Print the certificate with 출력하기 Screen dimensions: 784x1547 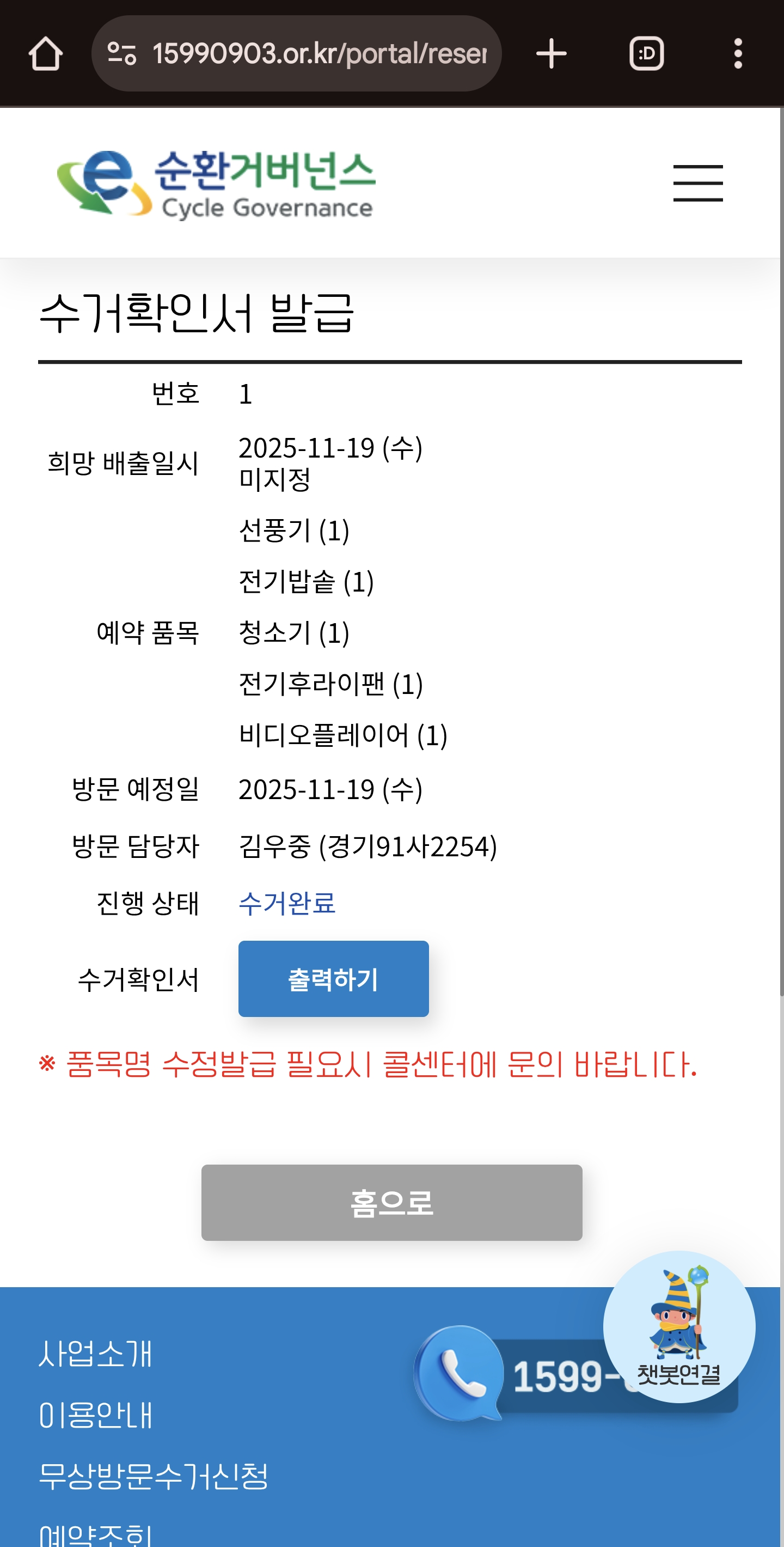click(x=333, y=979)
